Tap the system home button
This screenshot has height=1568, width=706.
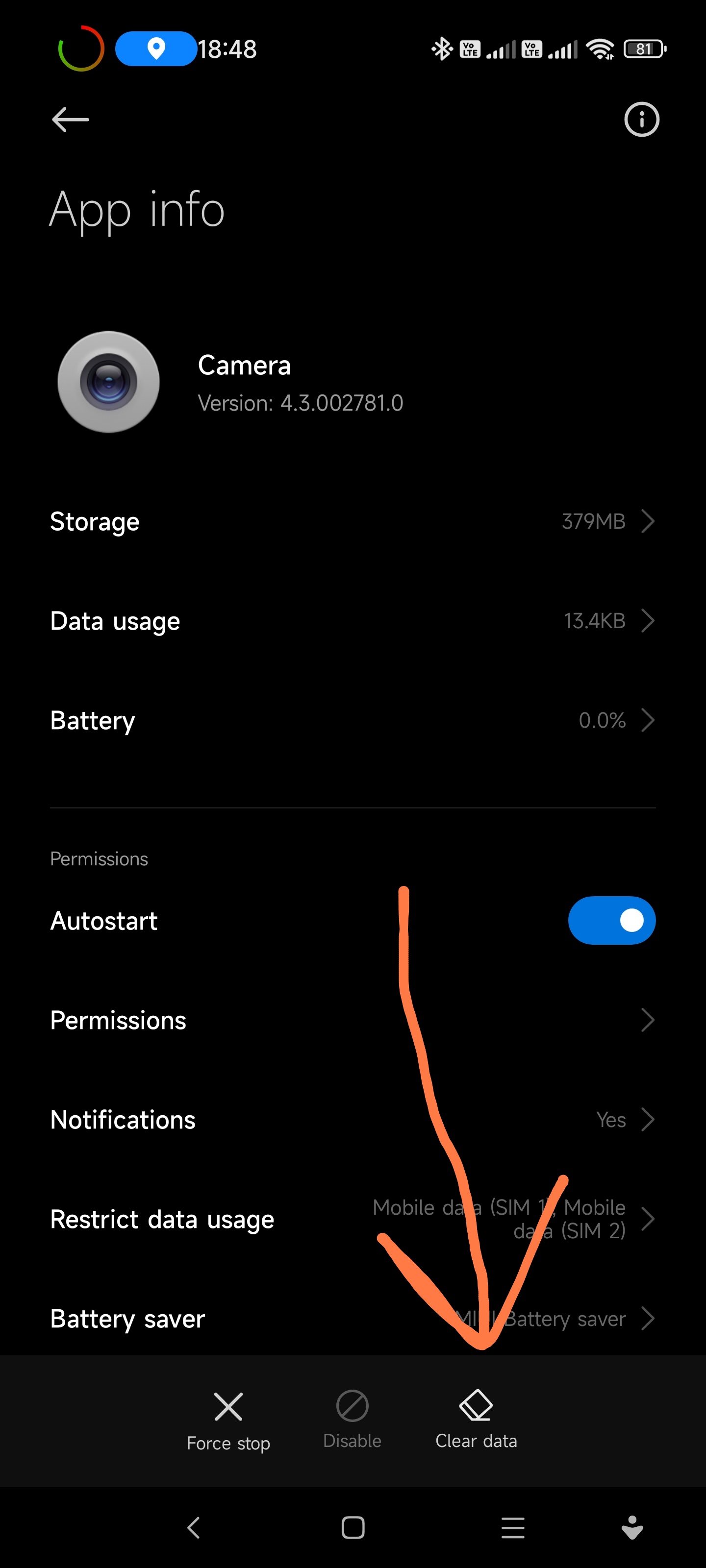[353, 1527]
